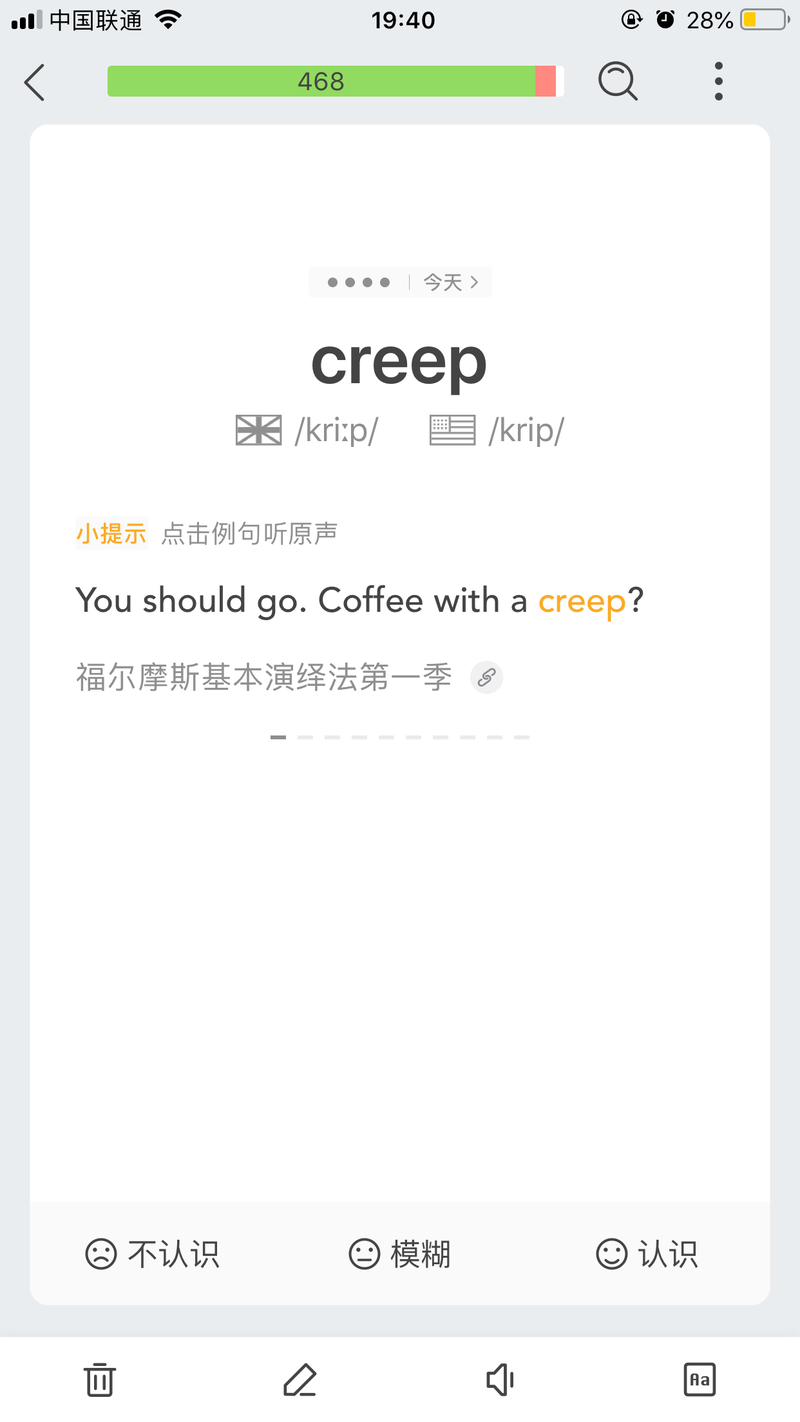Open font settings via the Aa icon
Image resolution: width=800 pixels, height=1422 pixels.
[x=700, y=1379]
